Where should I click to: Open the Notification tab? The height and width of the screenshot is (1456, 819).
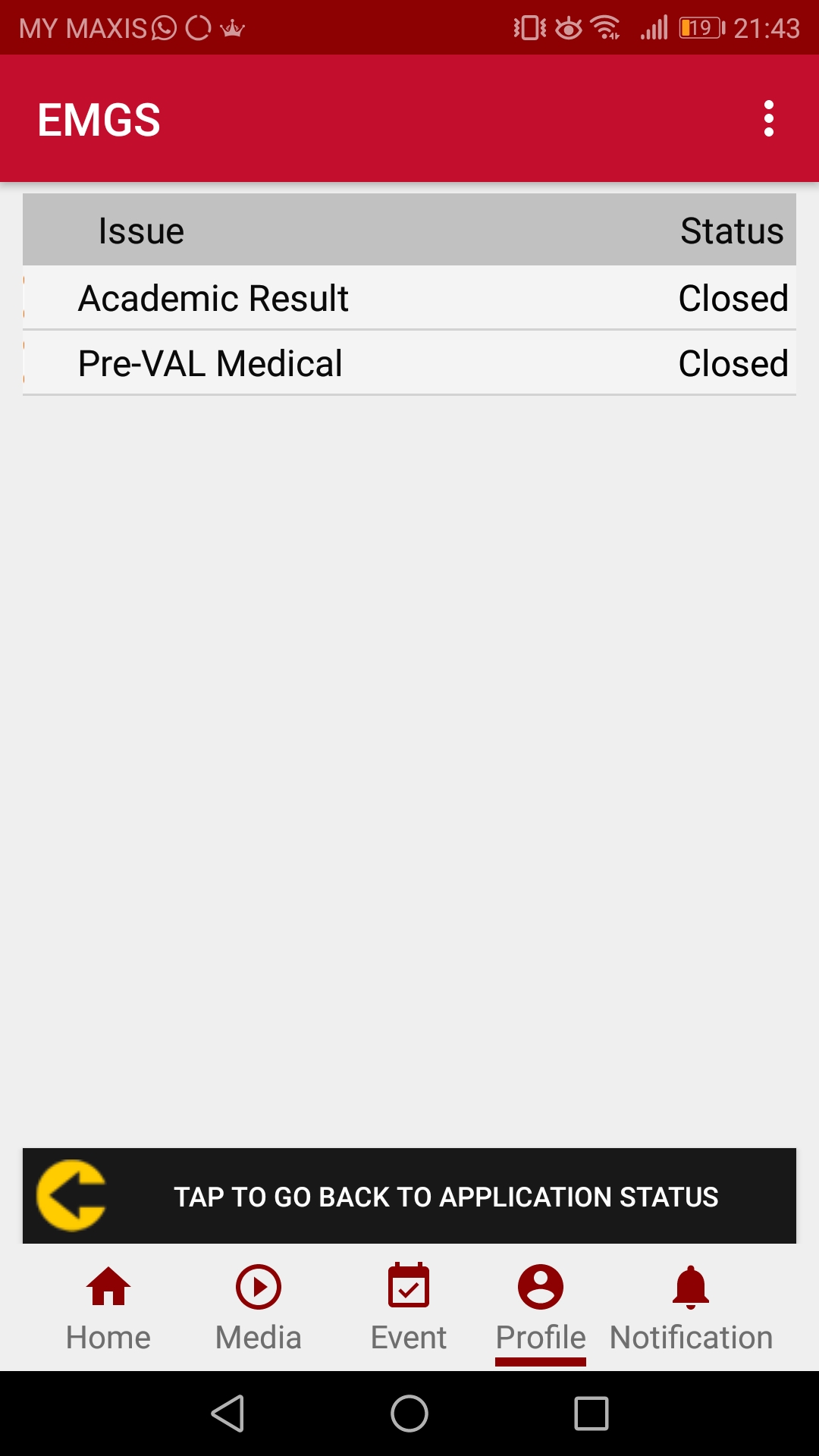point(691,1308)
